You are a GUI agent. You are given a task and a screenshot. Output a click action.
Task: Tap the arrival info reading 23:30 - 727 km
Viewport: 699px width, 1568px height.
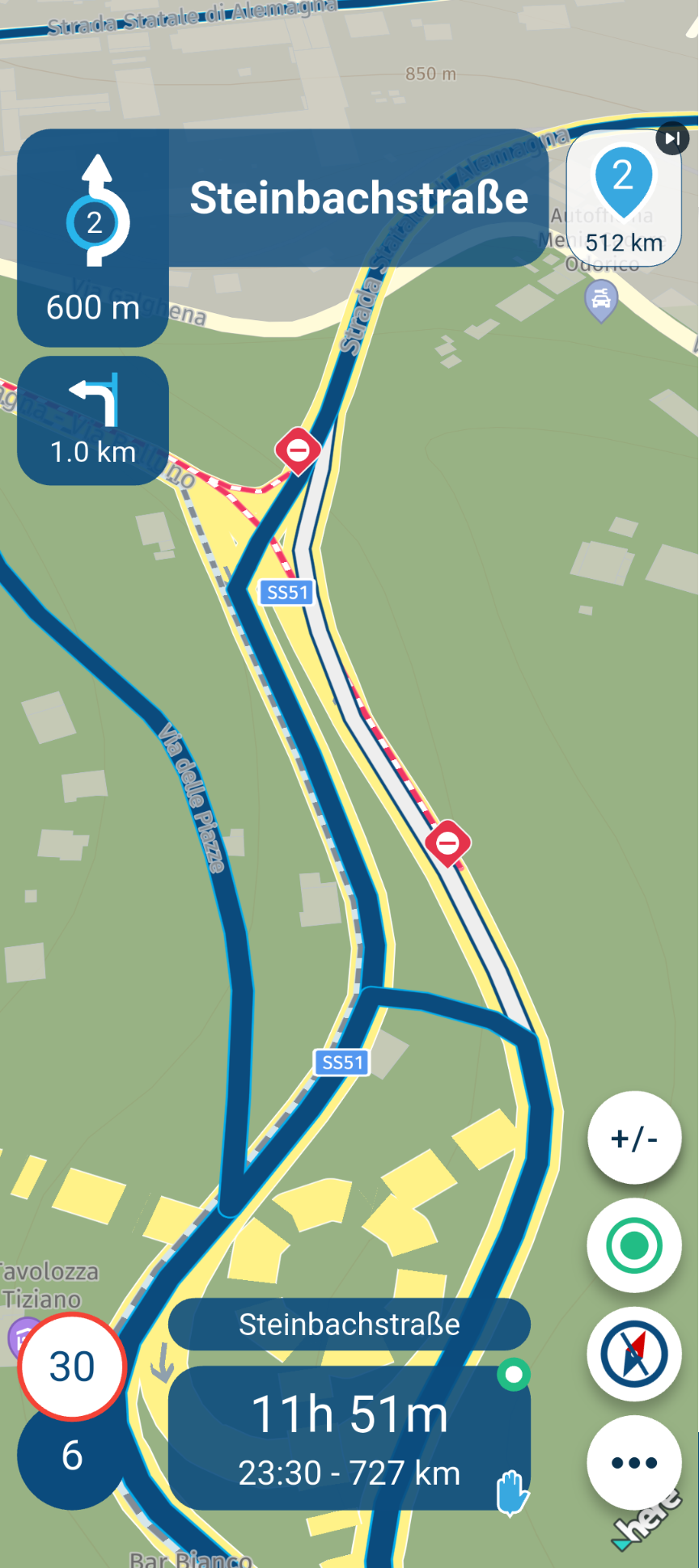point(349,1472)
